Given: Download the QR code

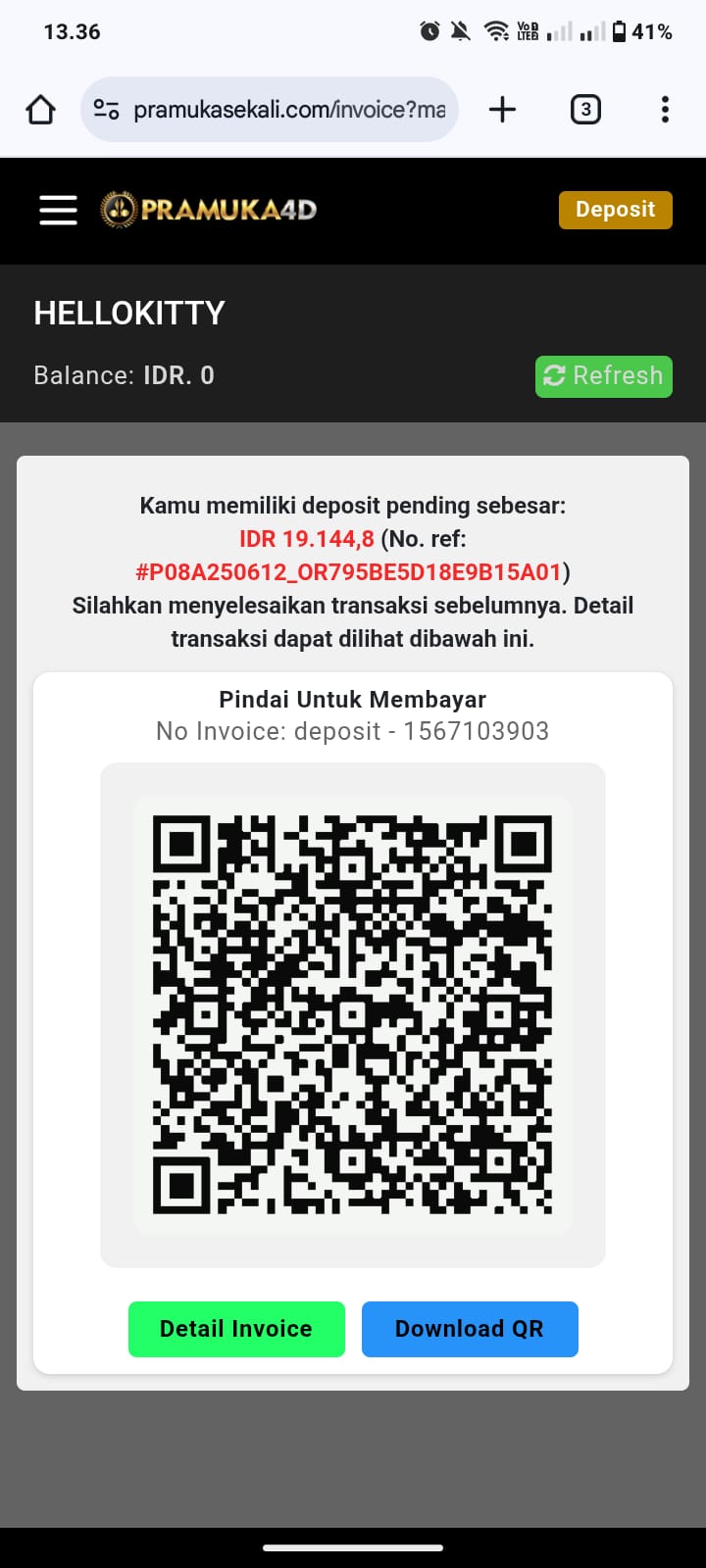Looking at the screenshot, I should pos(470,1329).
